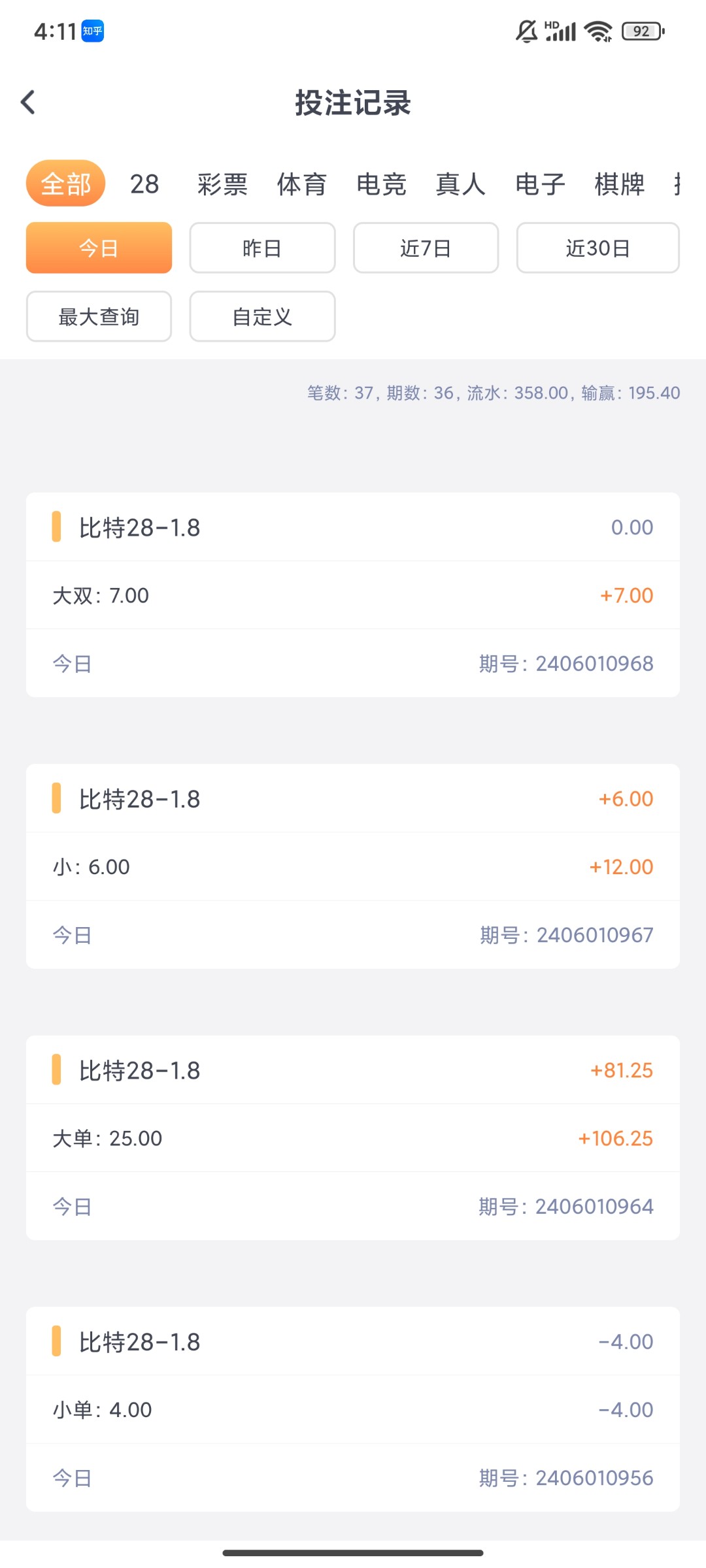The width and height of the screenshot is (706, 1568).
Task: Click the 全部 category button
Action: (x=65, y=184)
